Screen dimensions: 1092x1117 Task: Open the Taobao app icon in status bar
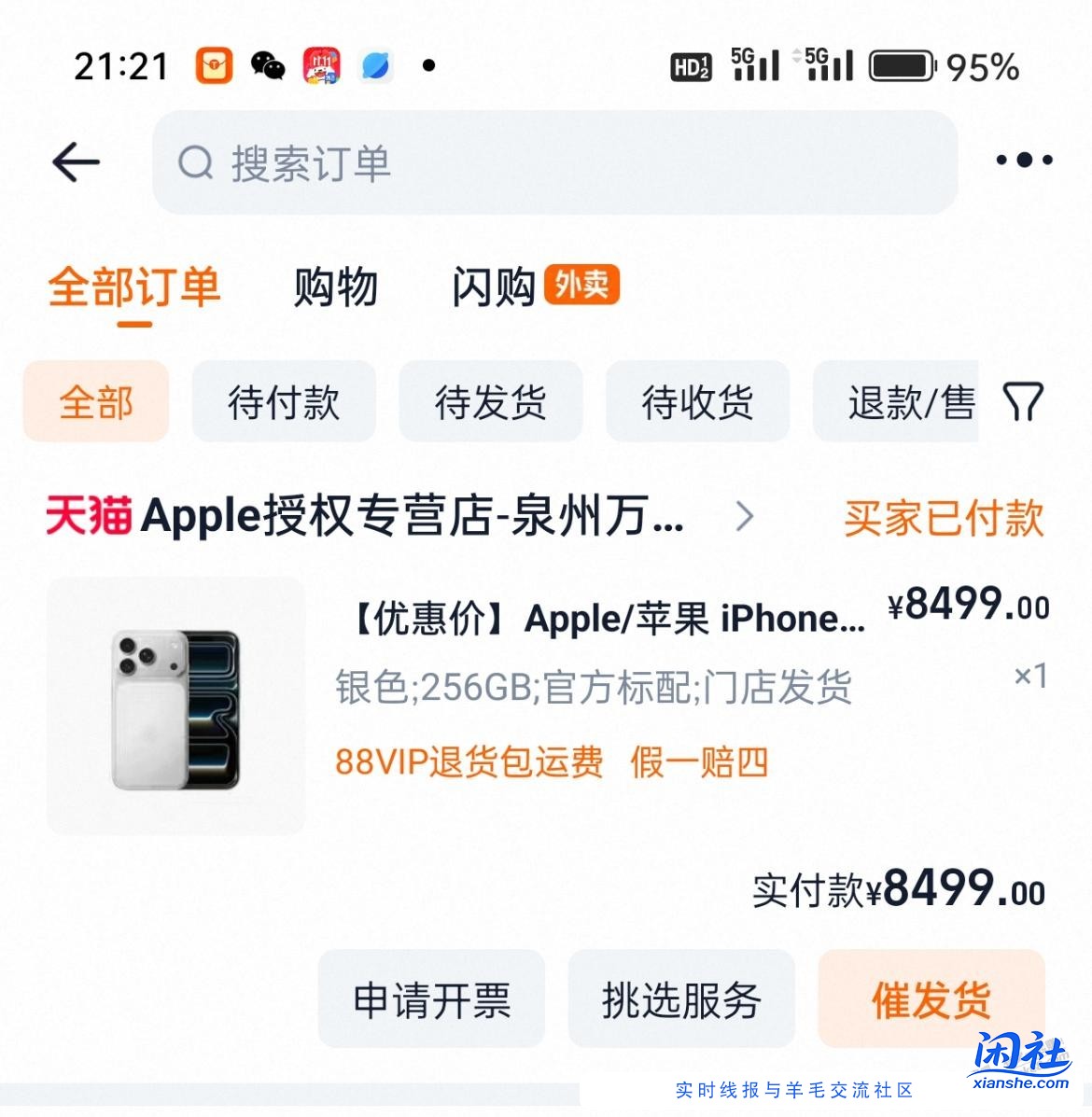(x=214, y=65)
